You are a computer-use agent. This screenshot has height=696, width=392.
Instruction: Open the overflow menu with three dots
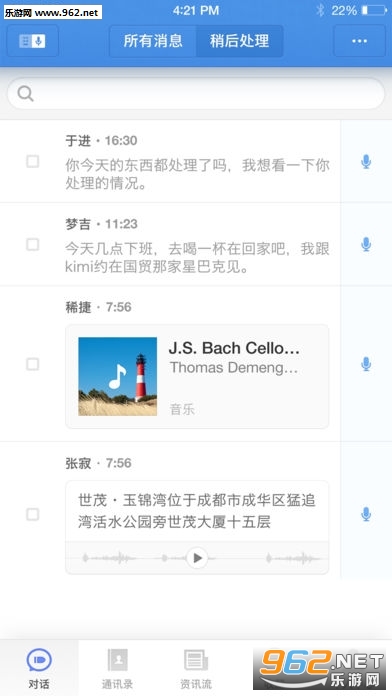pos(359,41)
